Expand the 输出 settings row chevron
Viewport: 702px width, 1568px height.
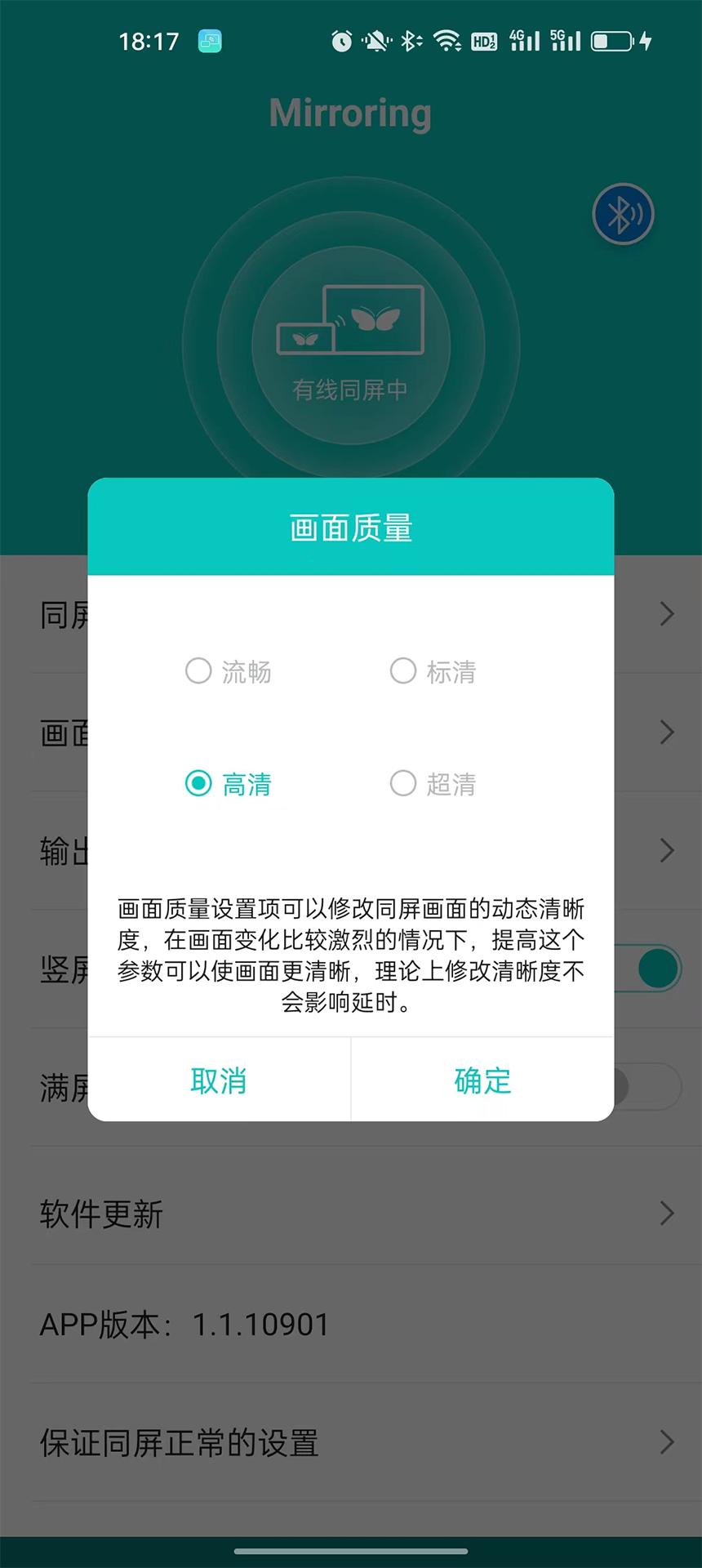665,850
